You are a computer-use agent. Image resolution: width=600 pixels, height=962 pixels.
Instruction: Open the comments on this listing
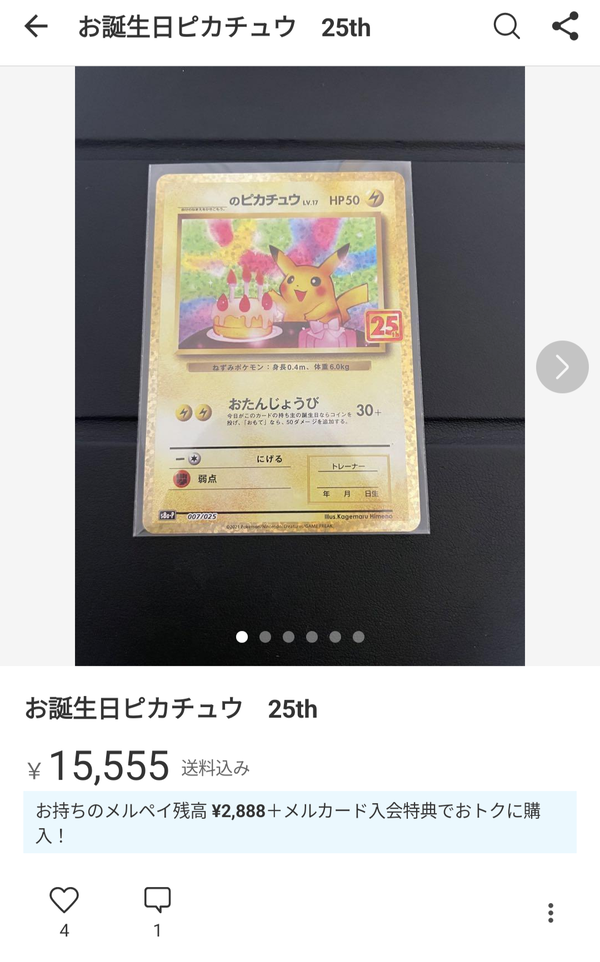[157, 900]
